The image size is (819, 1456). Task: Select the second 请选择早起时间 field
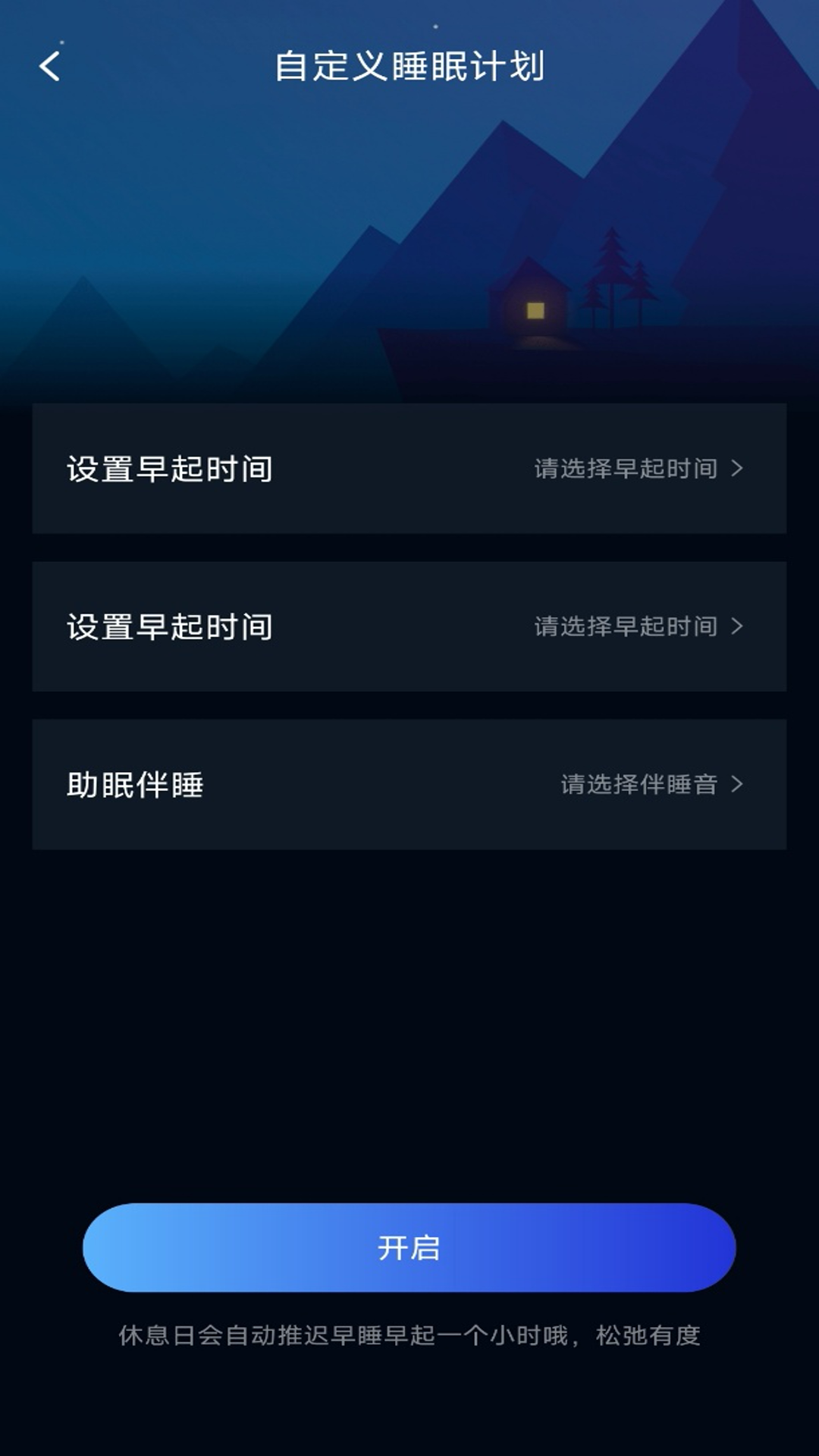[624, 627]
